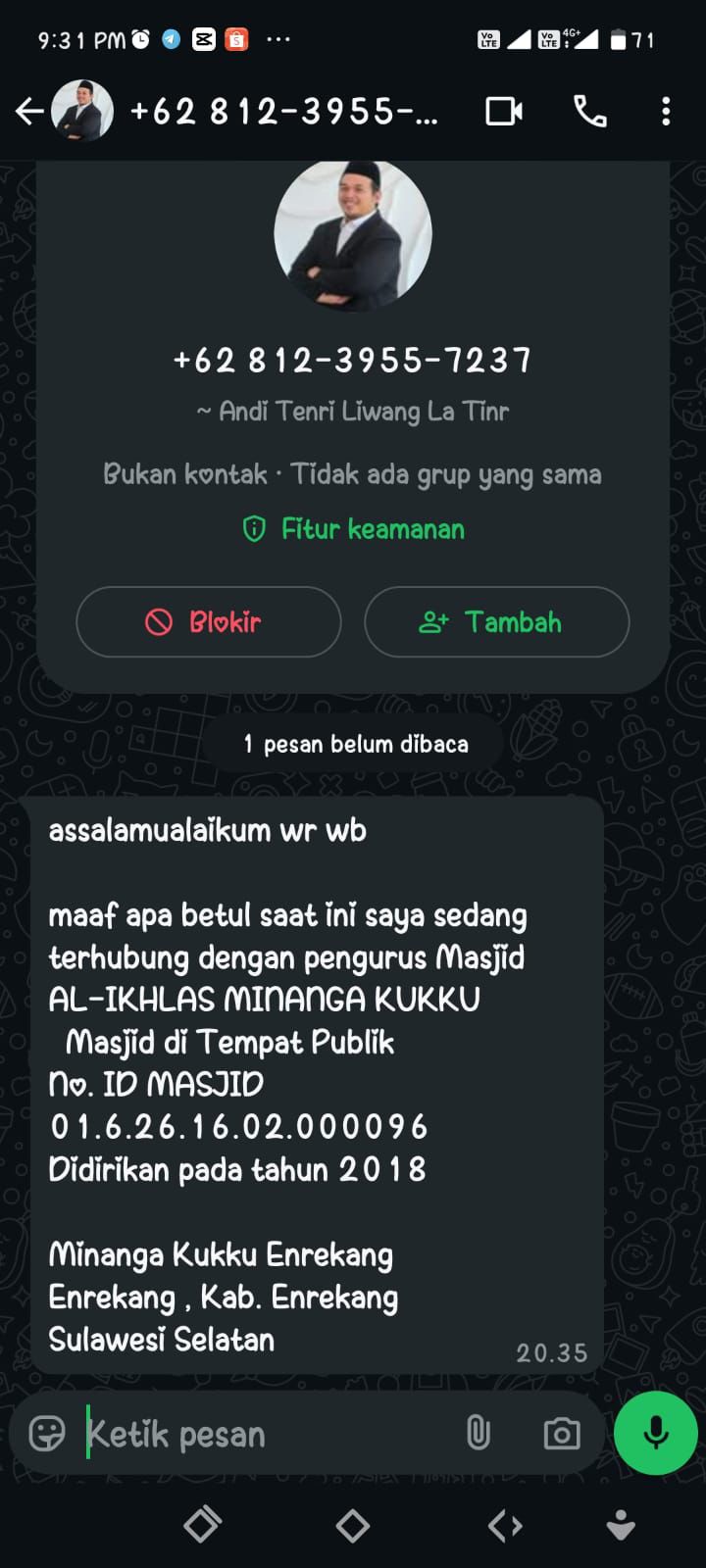Hide the keyboard with the system down arrow
Screen dimensions: 706x1568
click(621, 1525)
